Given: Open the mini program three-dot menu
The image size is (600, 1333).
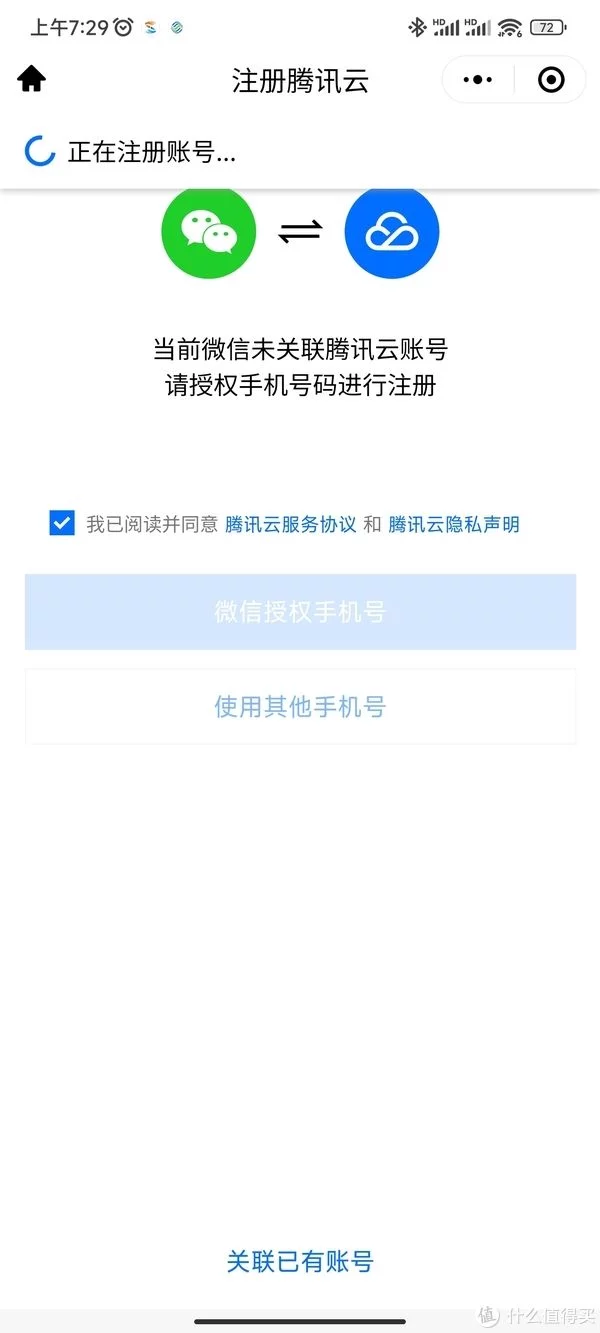Looking at the screenshot, I should [479, 79].
